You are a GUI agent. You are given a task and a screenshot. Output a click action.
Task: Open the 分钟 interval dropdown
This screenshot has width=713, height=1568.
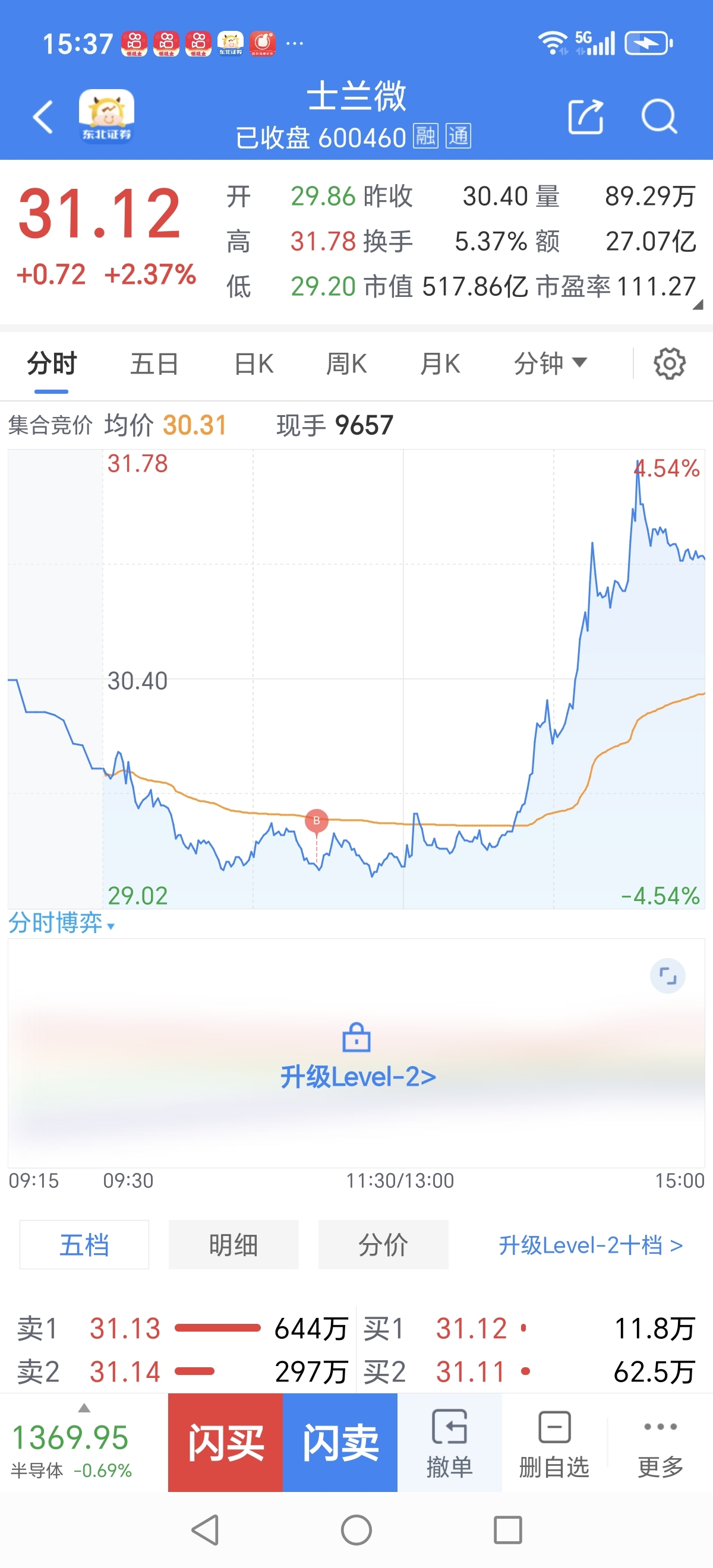point(550,363)
